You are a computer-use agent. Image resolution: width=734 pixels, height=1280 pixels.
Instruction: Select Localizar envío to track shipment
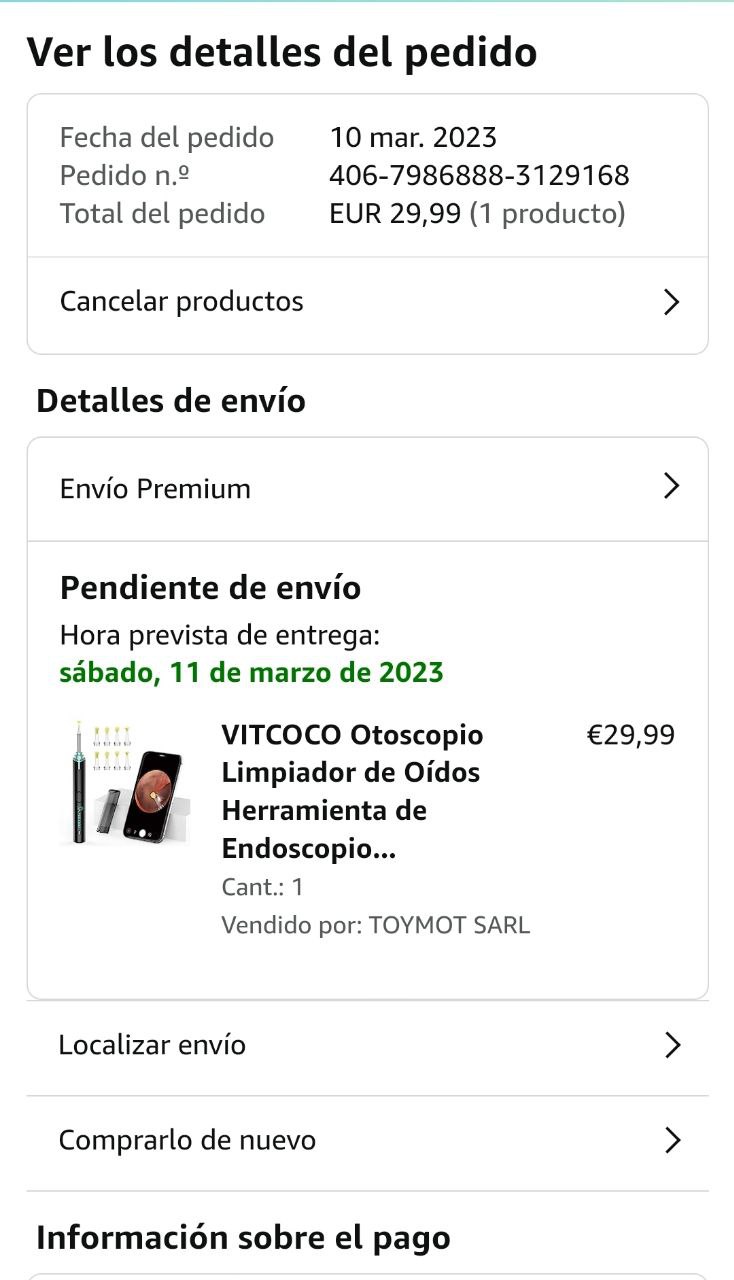[x=367, y=1045]
